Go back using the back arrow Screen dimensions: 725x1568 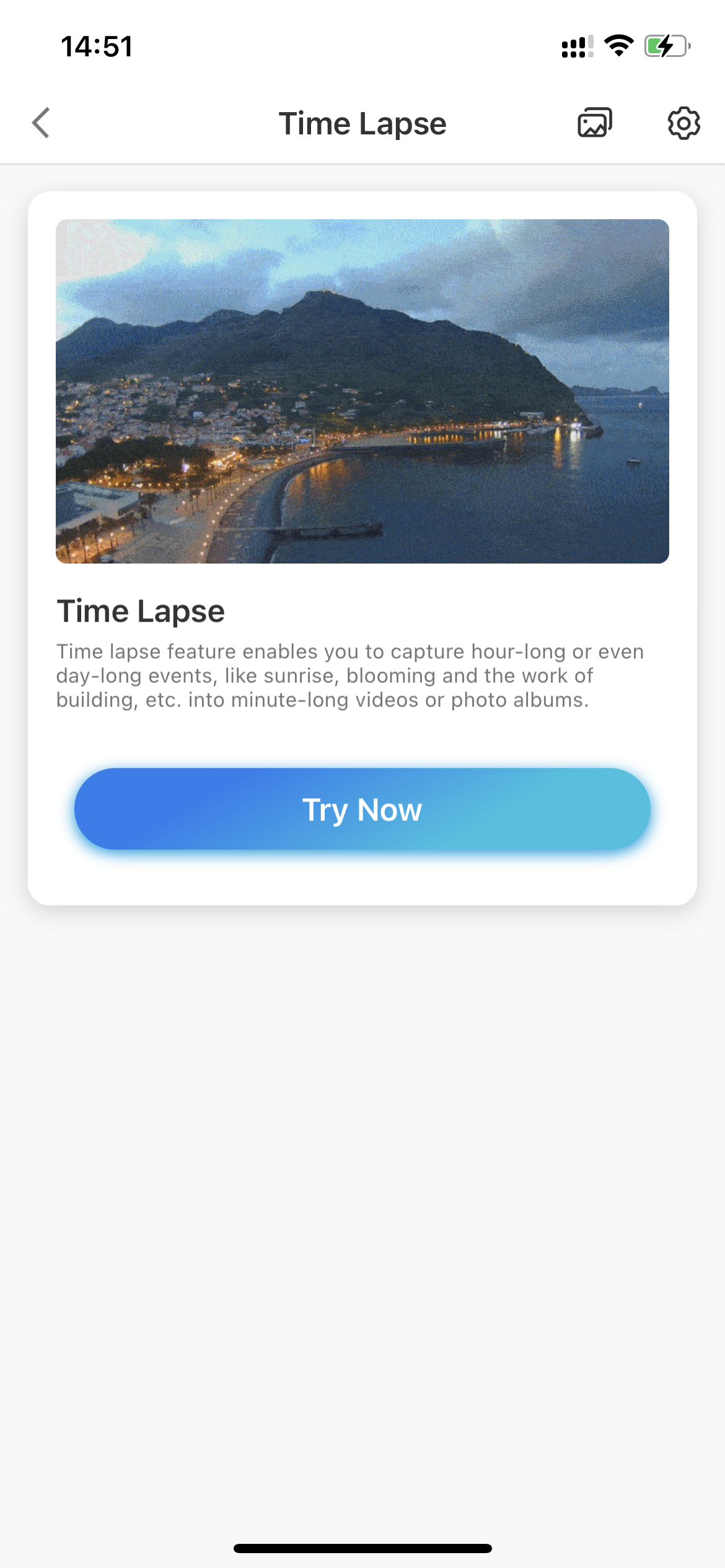click(41, 123)
